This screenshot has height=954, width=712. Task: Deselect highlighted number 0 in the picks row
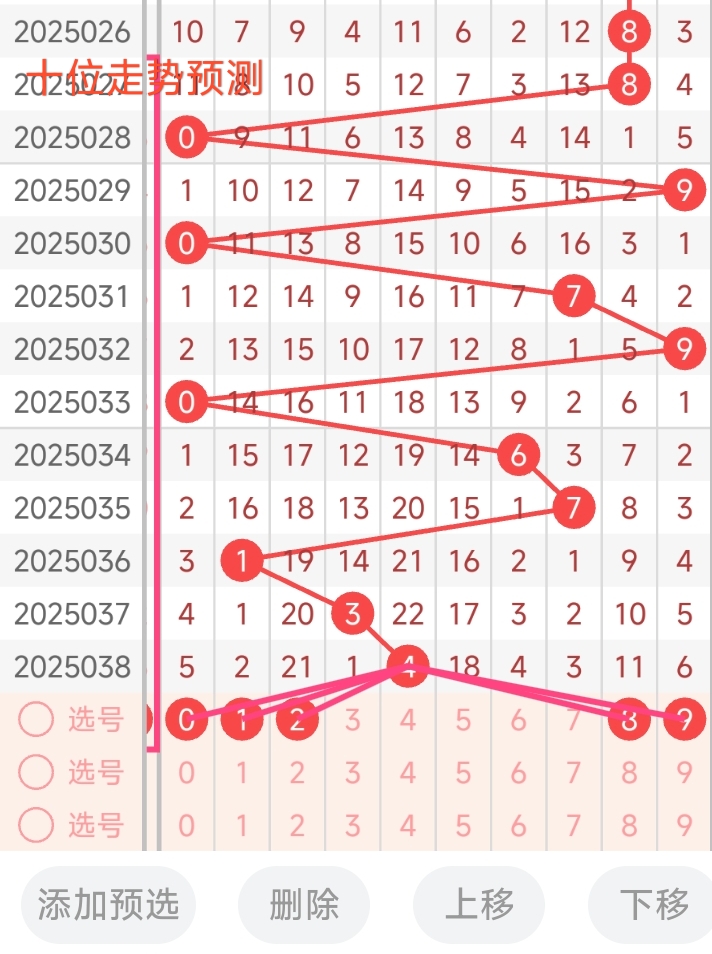(x=187, y=719)
